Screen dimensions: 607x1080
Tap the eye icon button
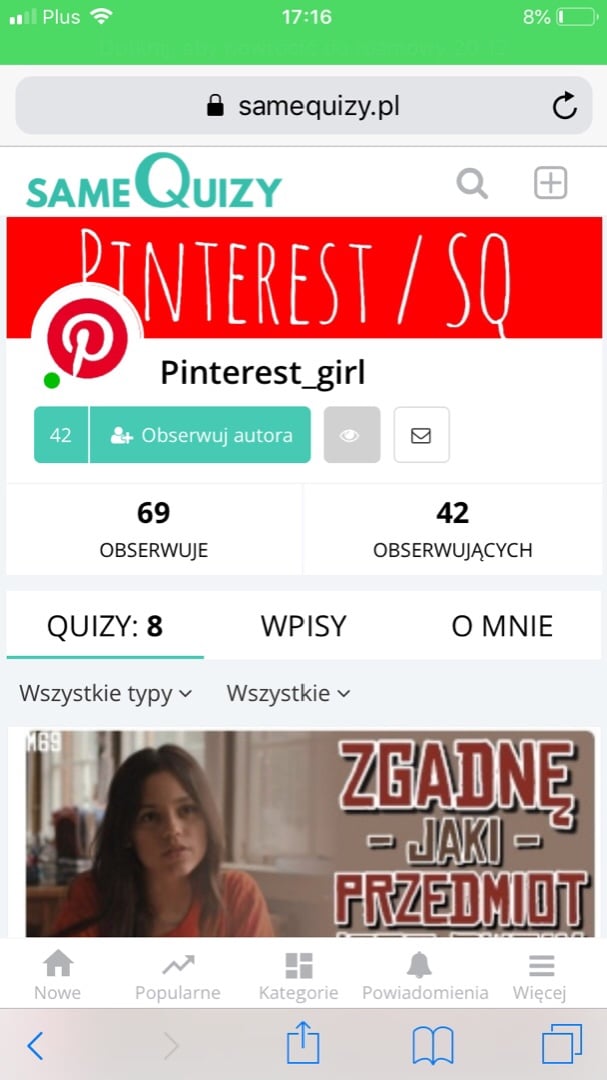[351, 435]
